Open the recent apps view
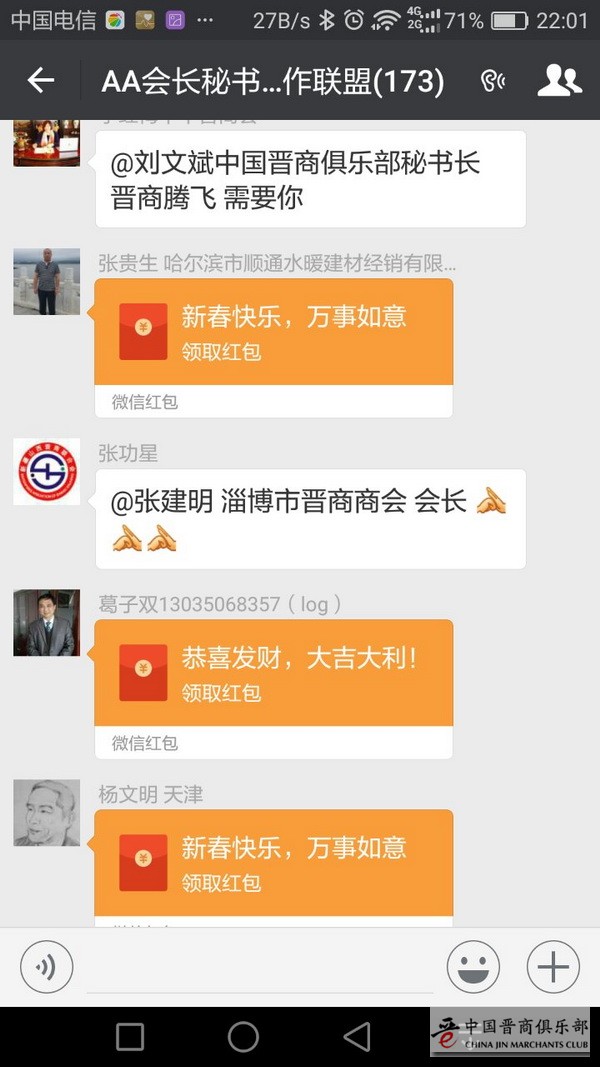 (130, 1037)
